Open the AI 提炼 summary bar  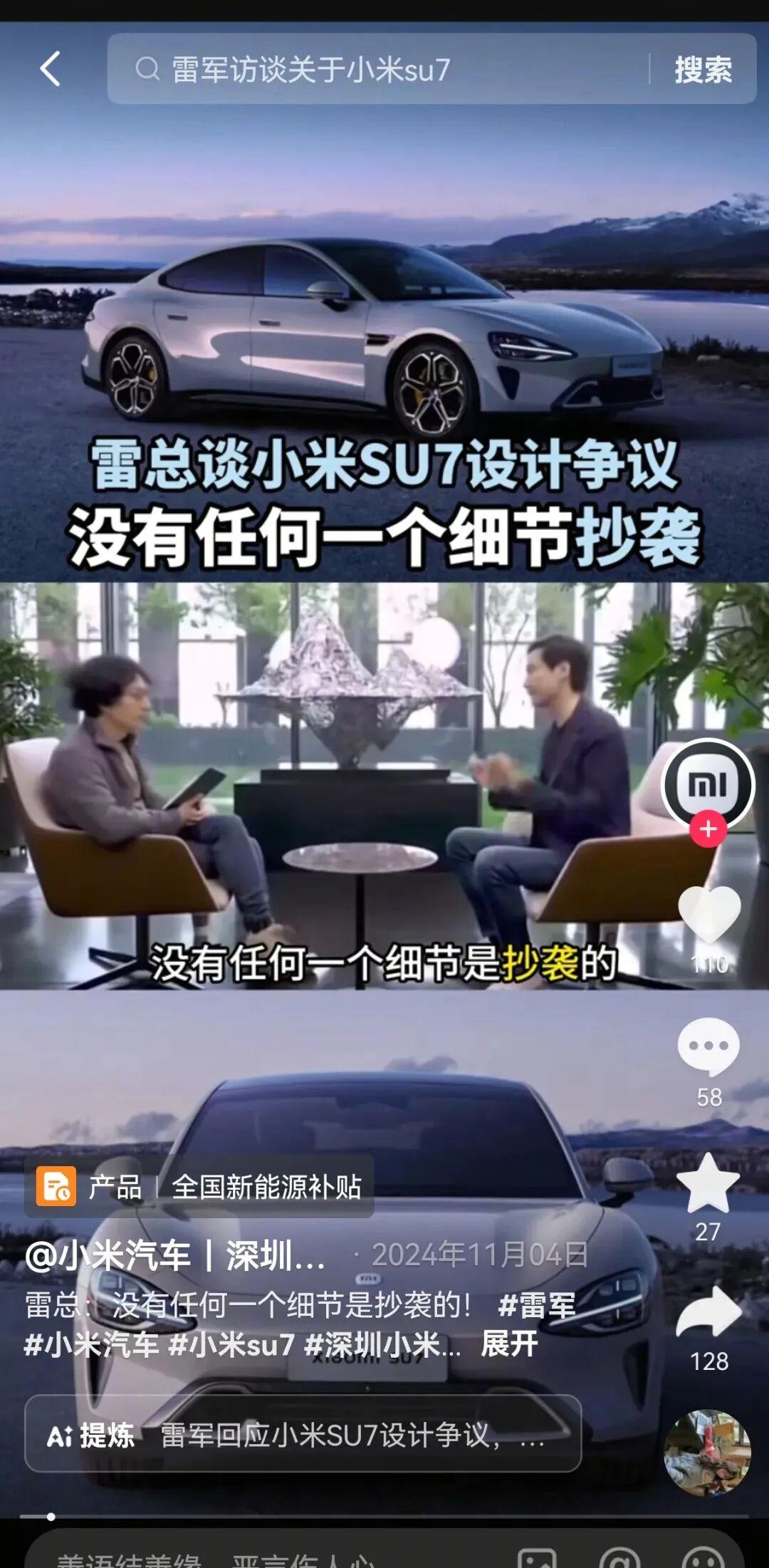(x=303, y=1435)
